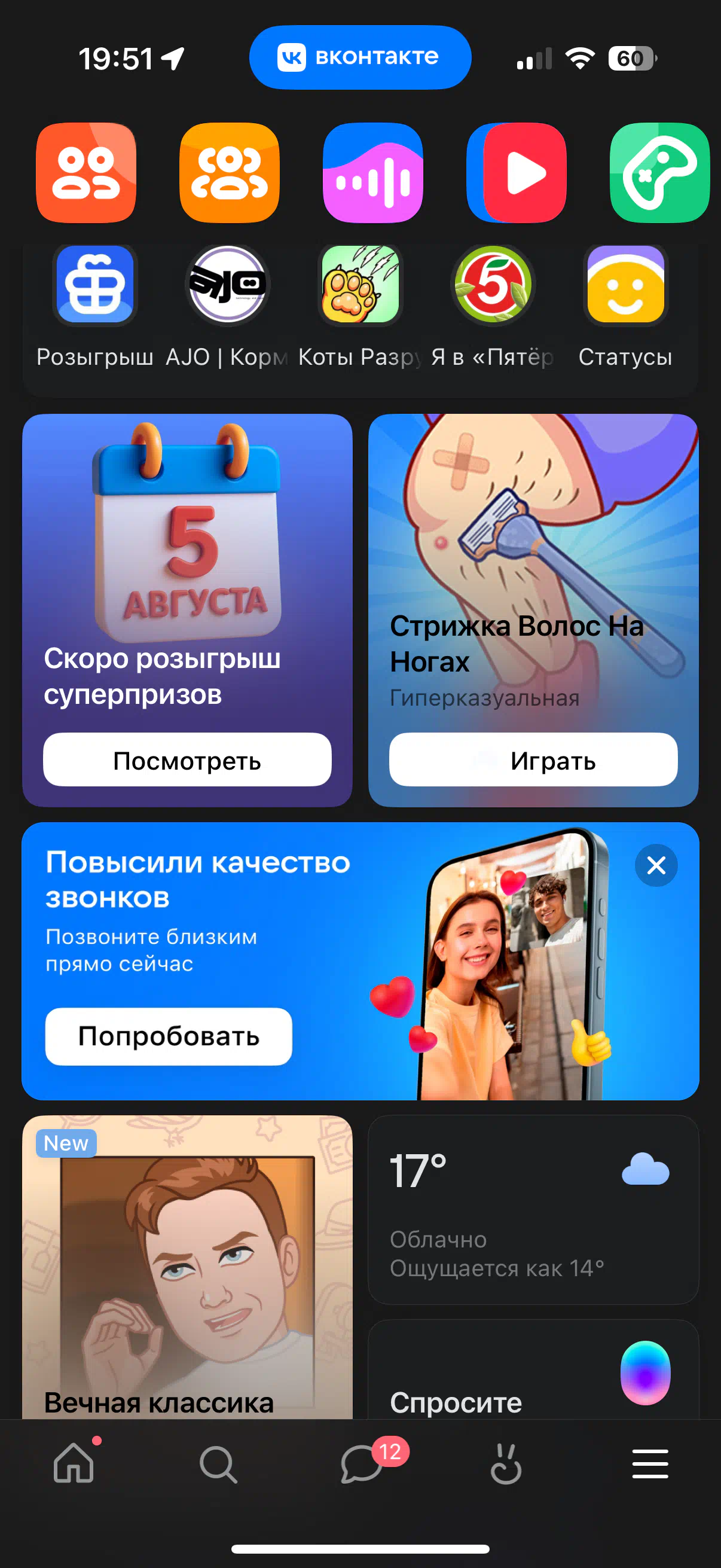Open the Вечная классика card
Viewport: 721px width, 1568px height.
[x=187, y=1267]
